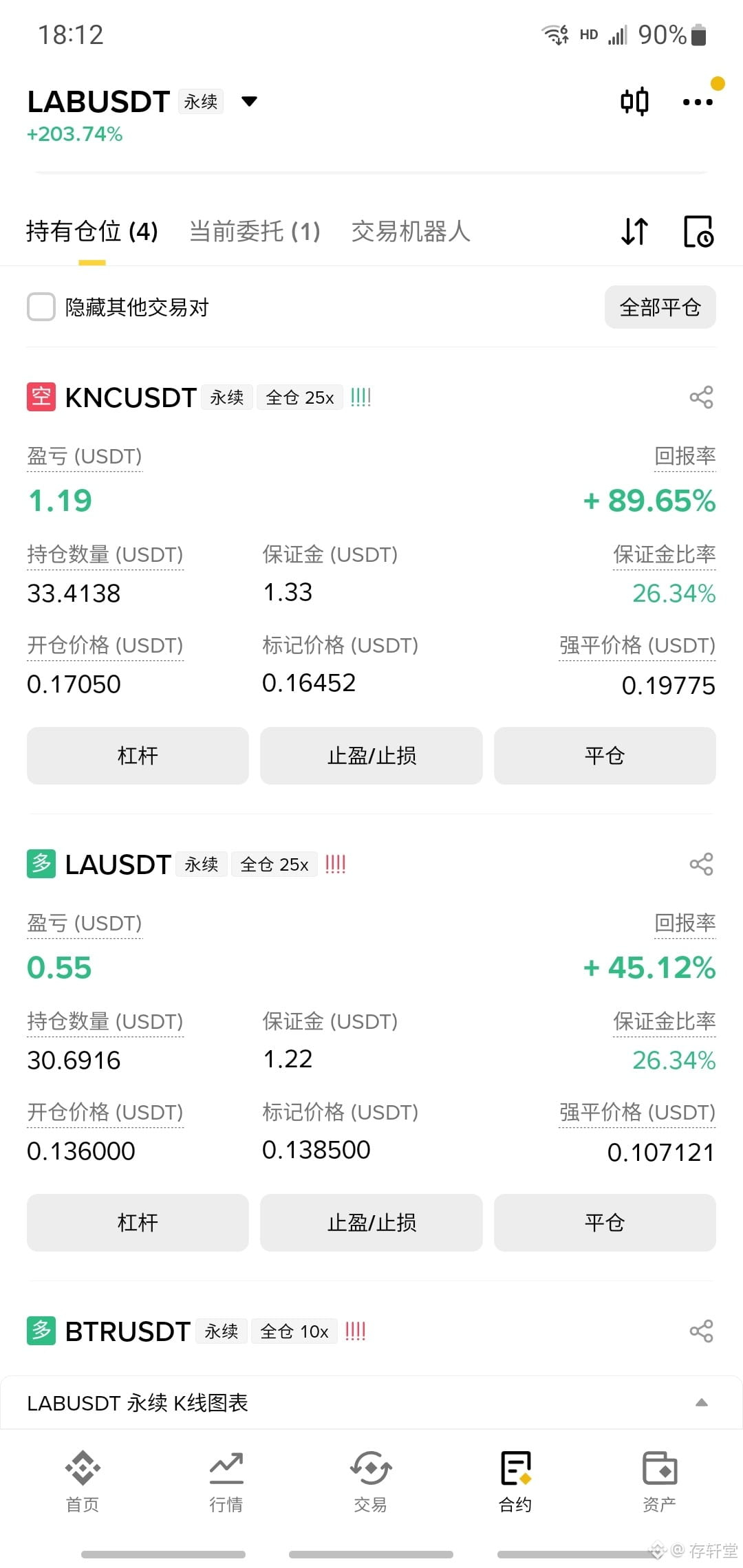Tap 平仓 on the KNCUSDT position
The height and width of the screenshot is (1568, 743).
click(x=605, y=756)
